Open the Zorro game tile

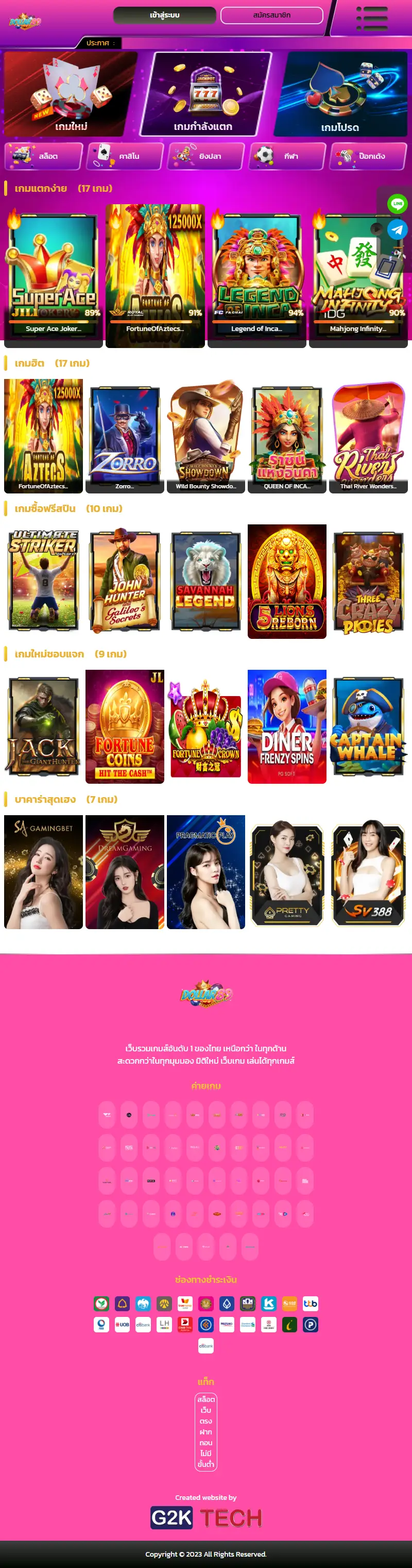tap(125, 435)
